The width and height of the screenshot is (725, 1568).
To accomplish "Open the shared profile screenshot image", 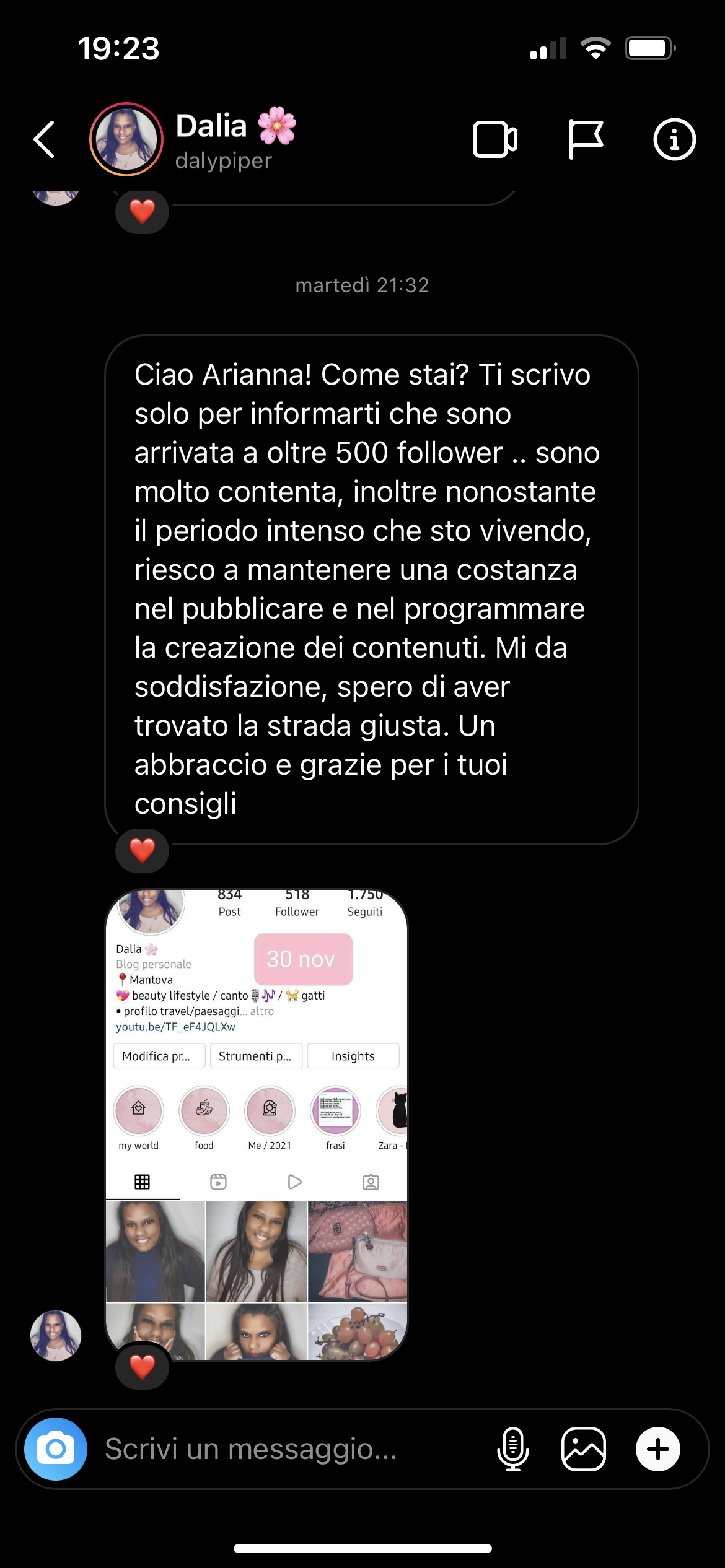I will [x=257, y=1125].
